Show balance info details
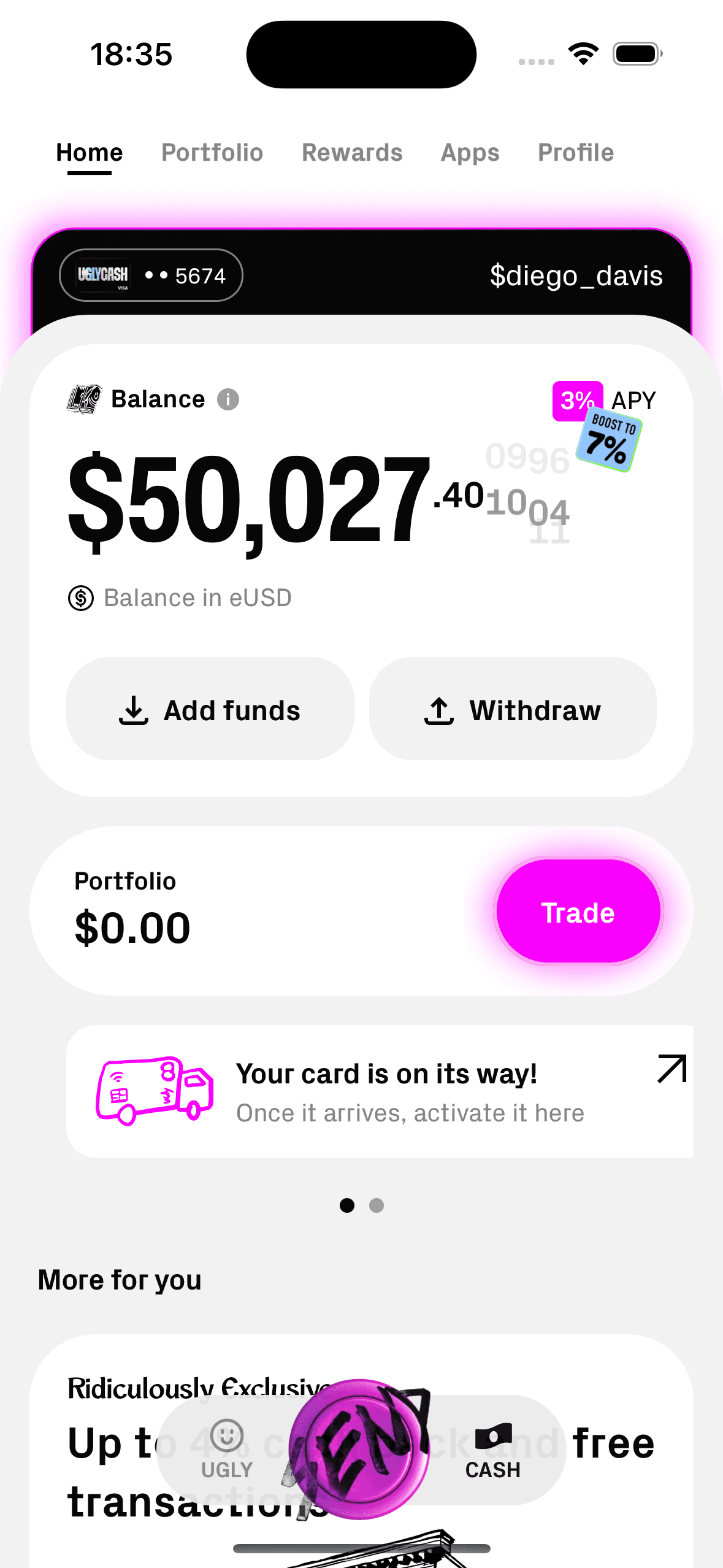723x1568 pixels. pos(228,399)
